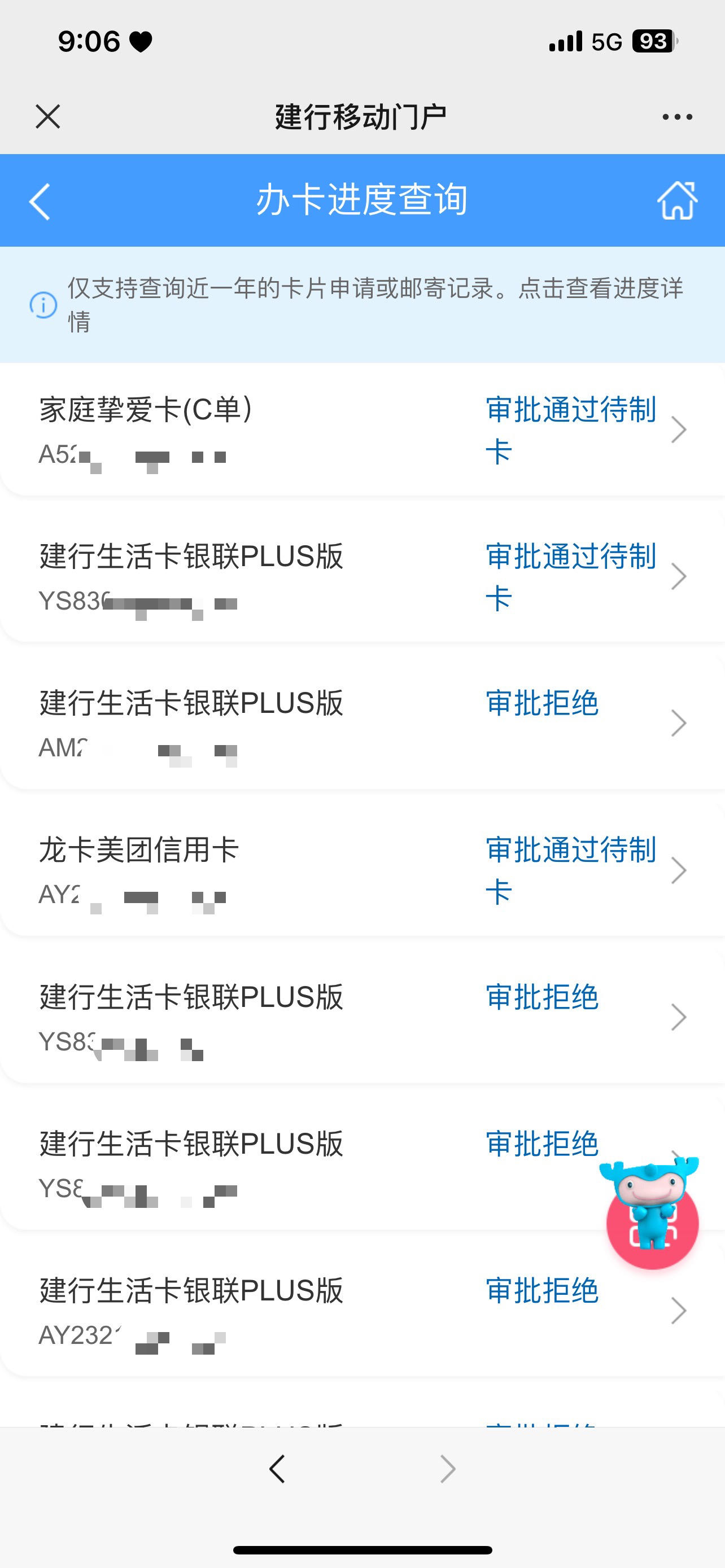Go back from 办卡进度查询 page
This screenshot has height=1568, width=725.
40,200
